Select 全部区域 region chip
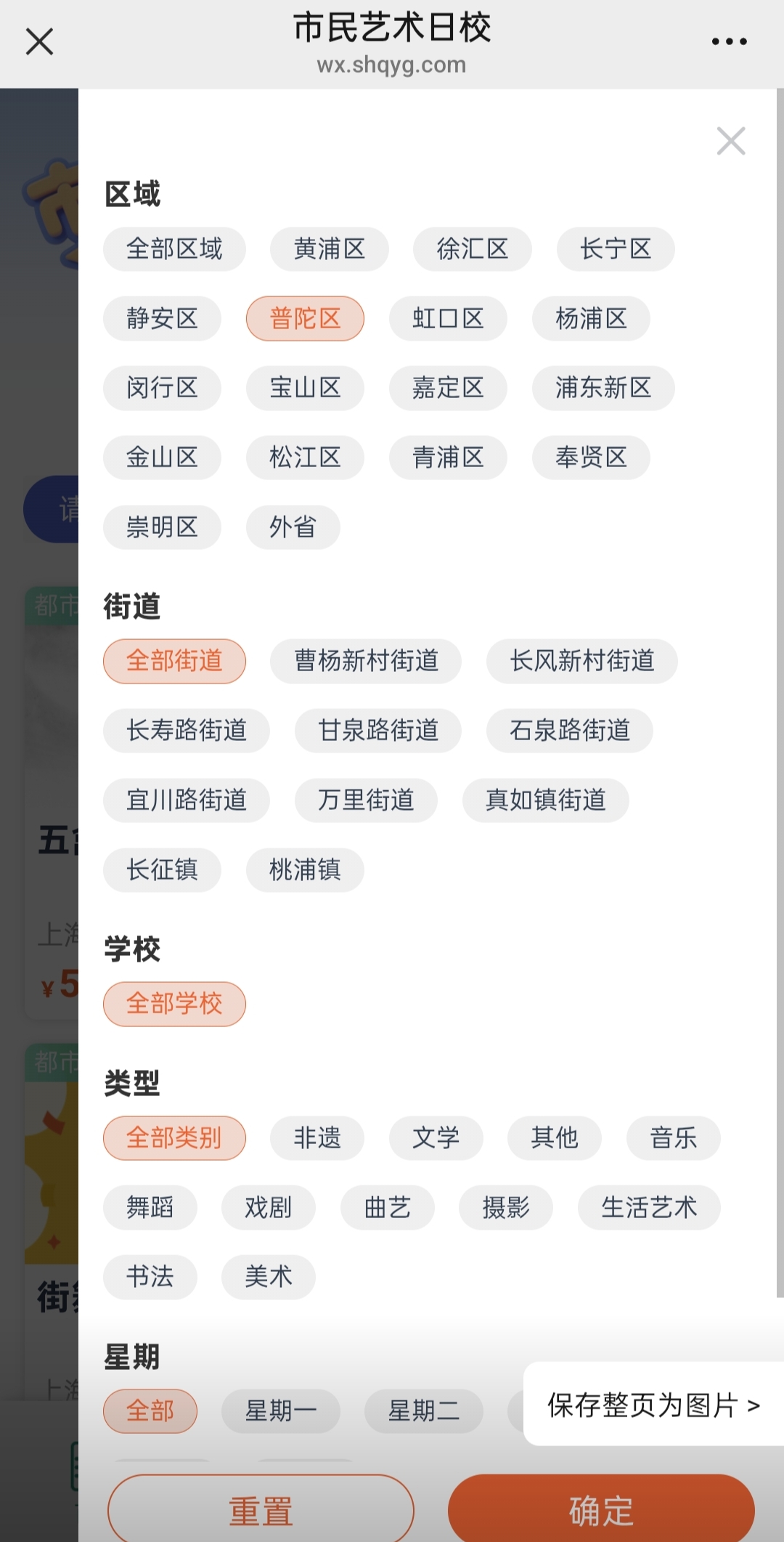Image resolution: width=784 pixels, height=1542 pixels. click(174, 249)
